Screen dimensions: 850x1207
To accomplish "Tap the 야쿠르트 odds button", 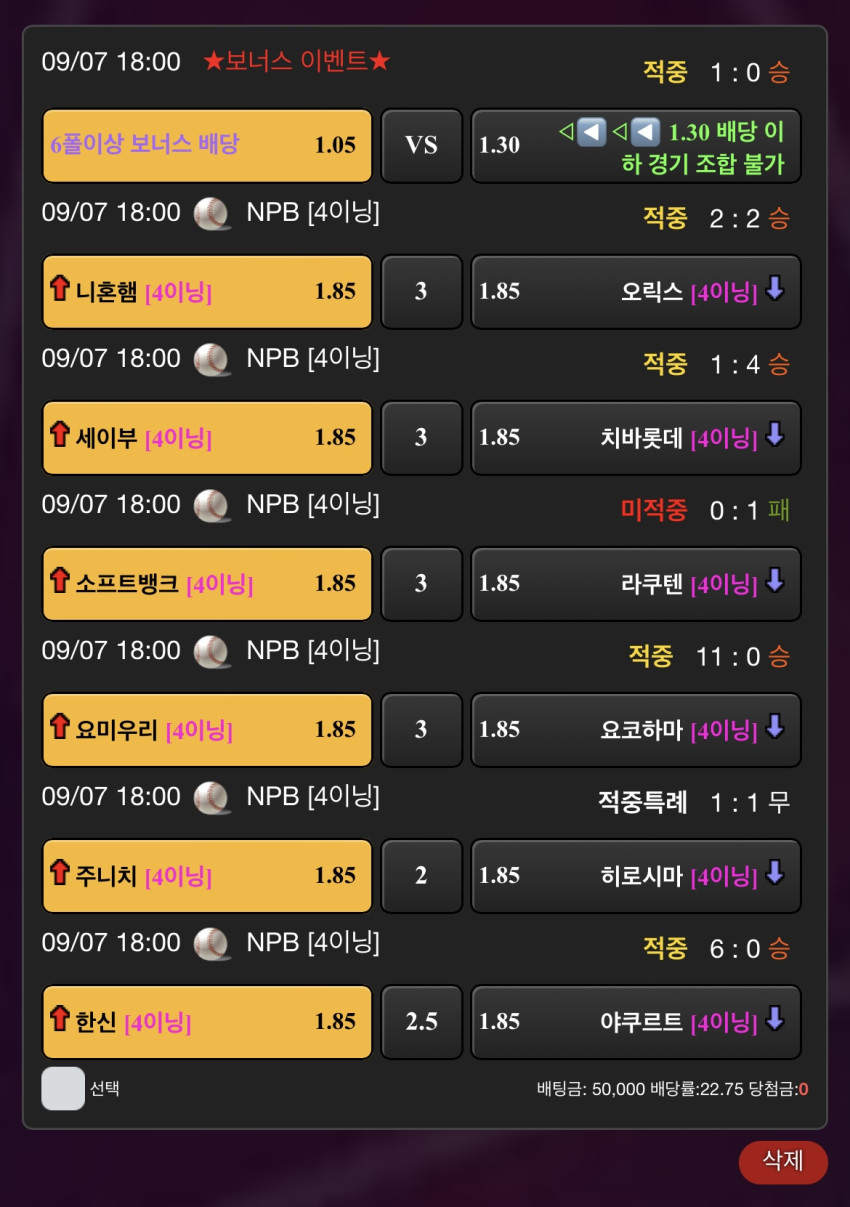I will coord(636,1021).
